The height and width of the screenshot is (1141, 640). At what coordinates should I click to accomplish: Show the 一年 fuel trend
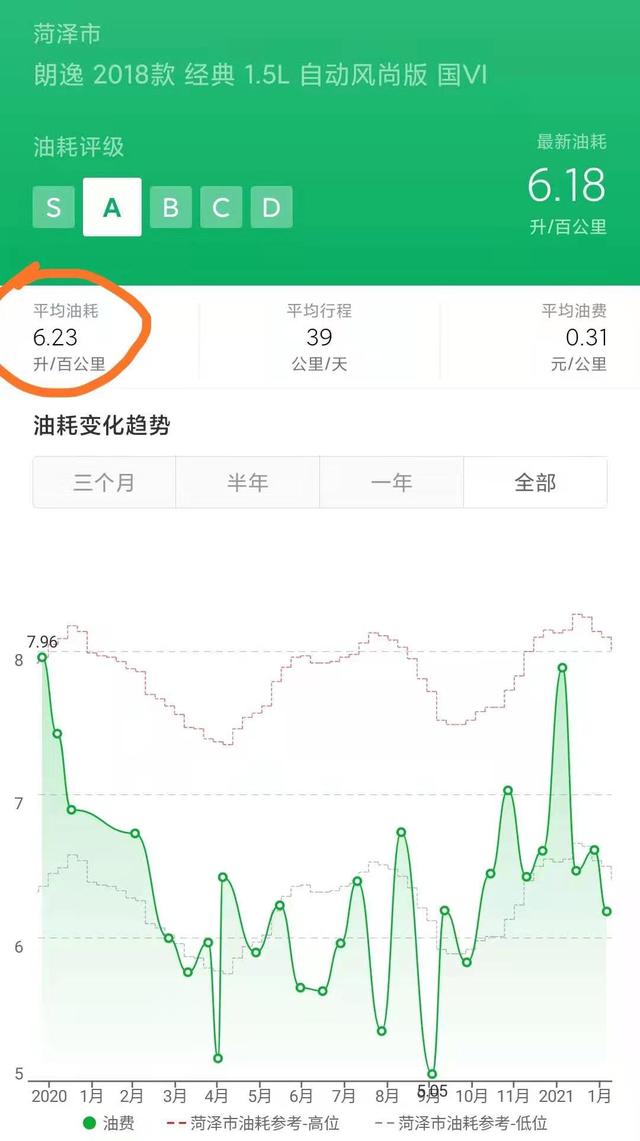[391, 483]
